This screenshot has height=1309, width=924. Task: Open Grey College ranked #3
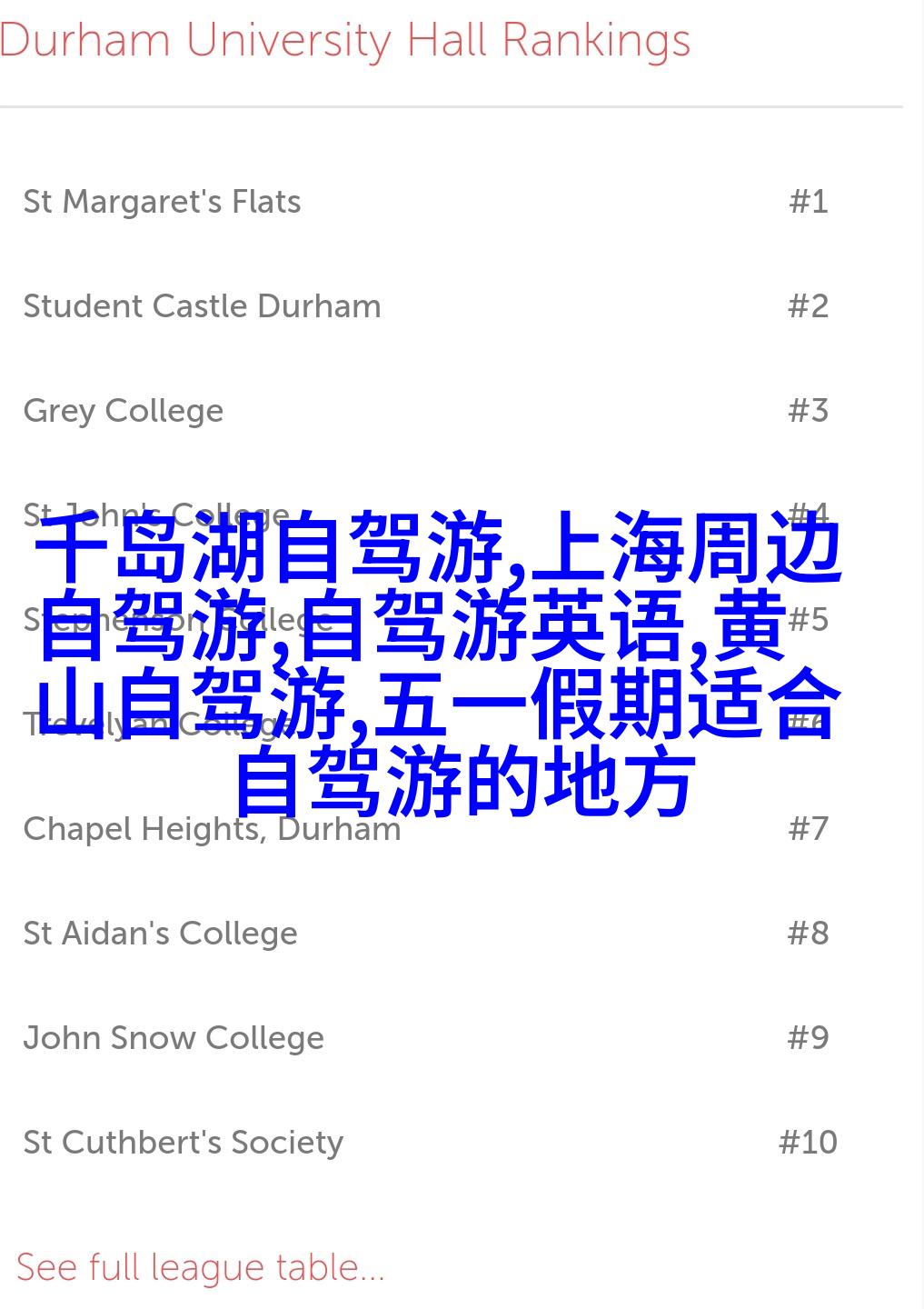point(124,411)
